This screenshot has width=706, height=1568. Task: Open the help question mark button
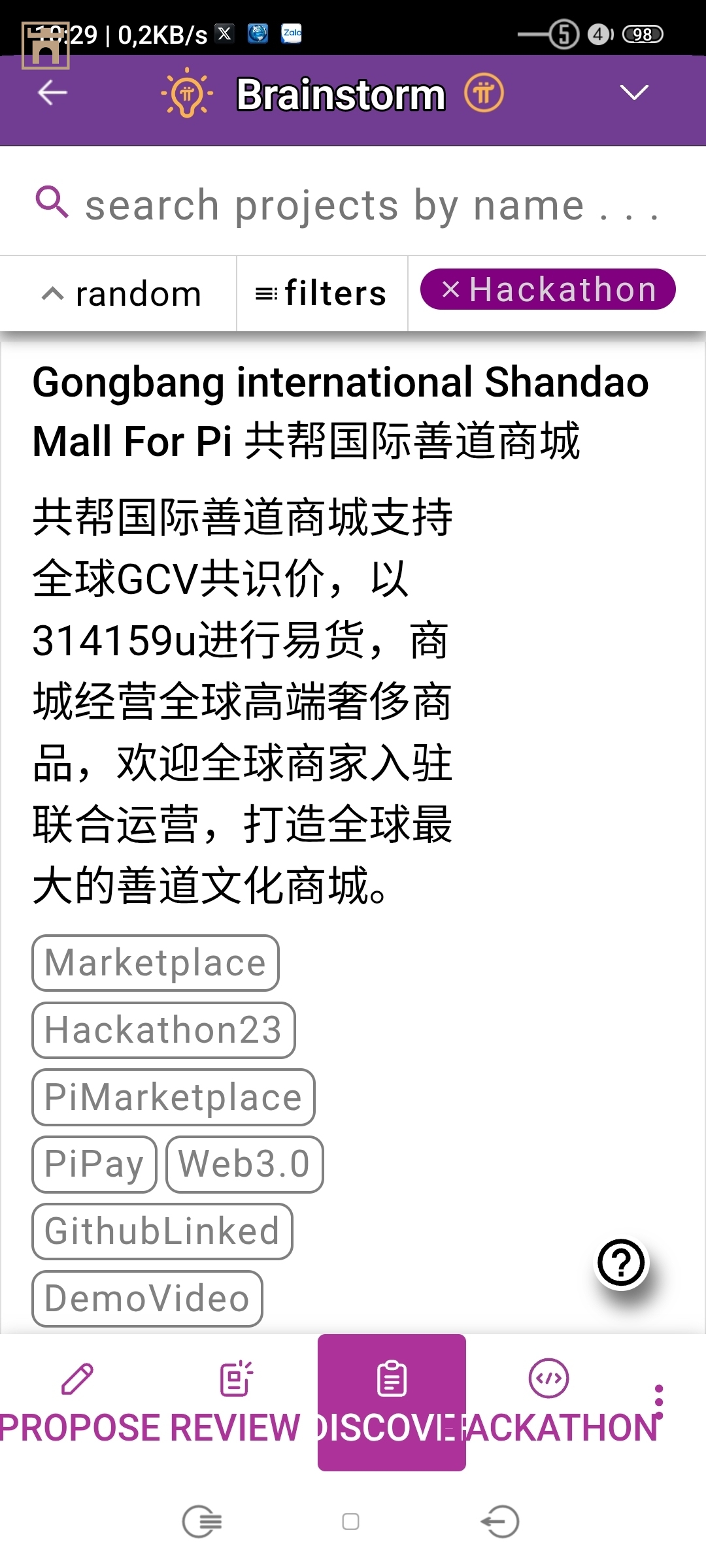621,1264
